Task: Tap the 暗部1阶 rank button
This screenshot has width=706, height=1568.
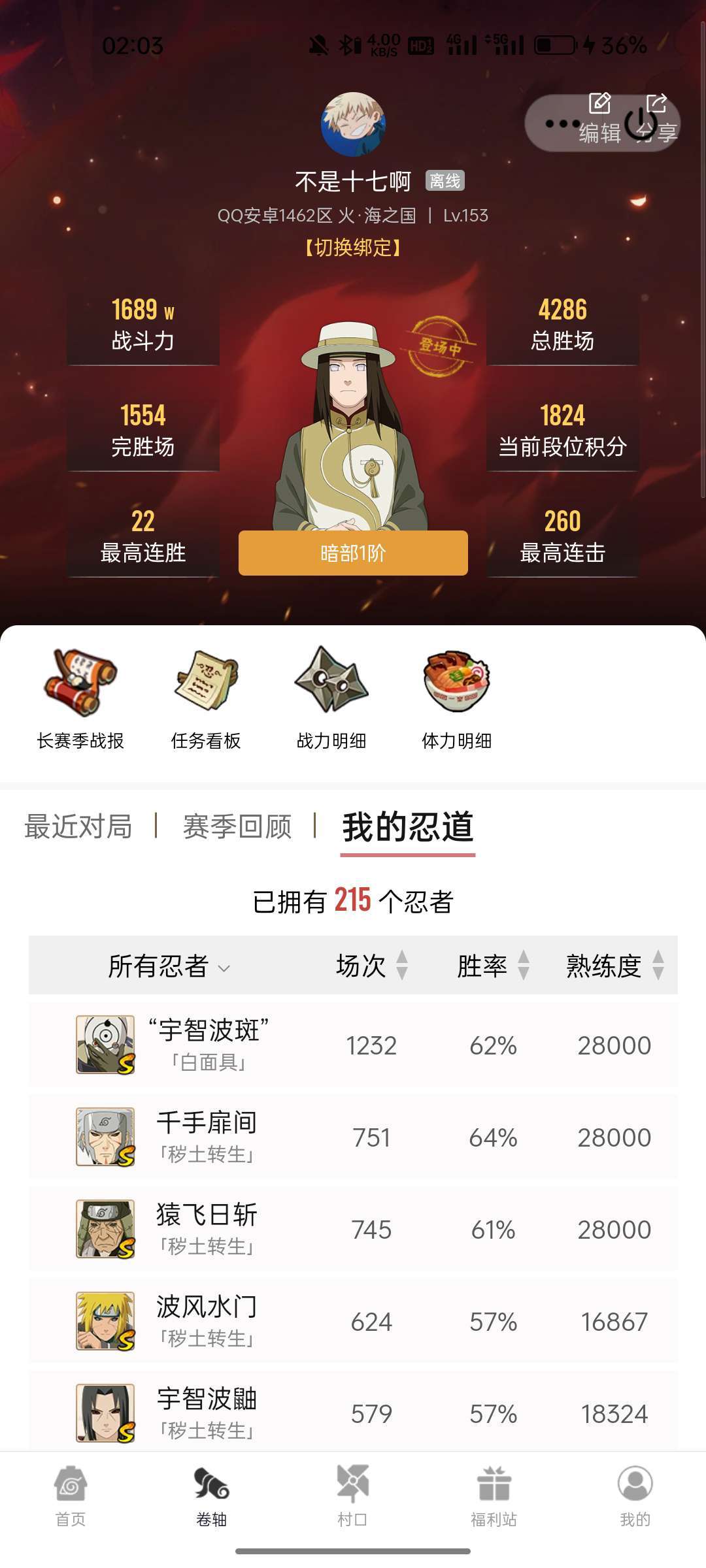Action: [x=353, y=553]
